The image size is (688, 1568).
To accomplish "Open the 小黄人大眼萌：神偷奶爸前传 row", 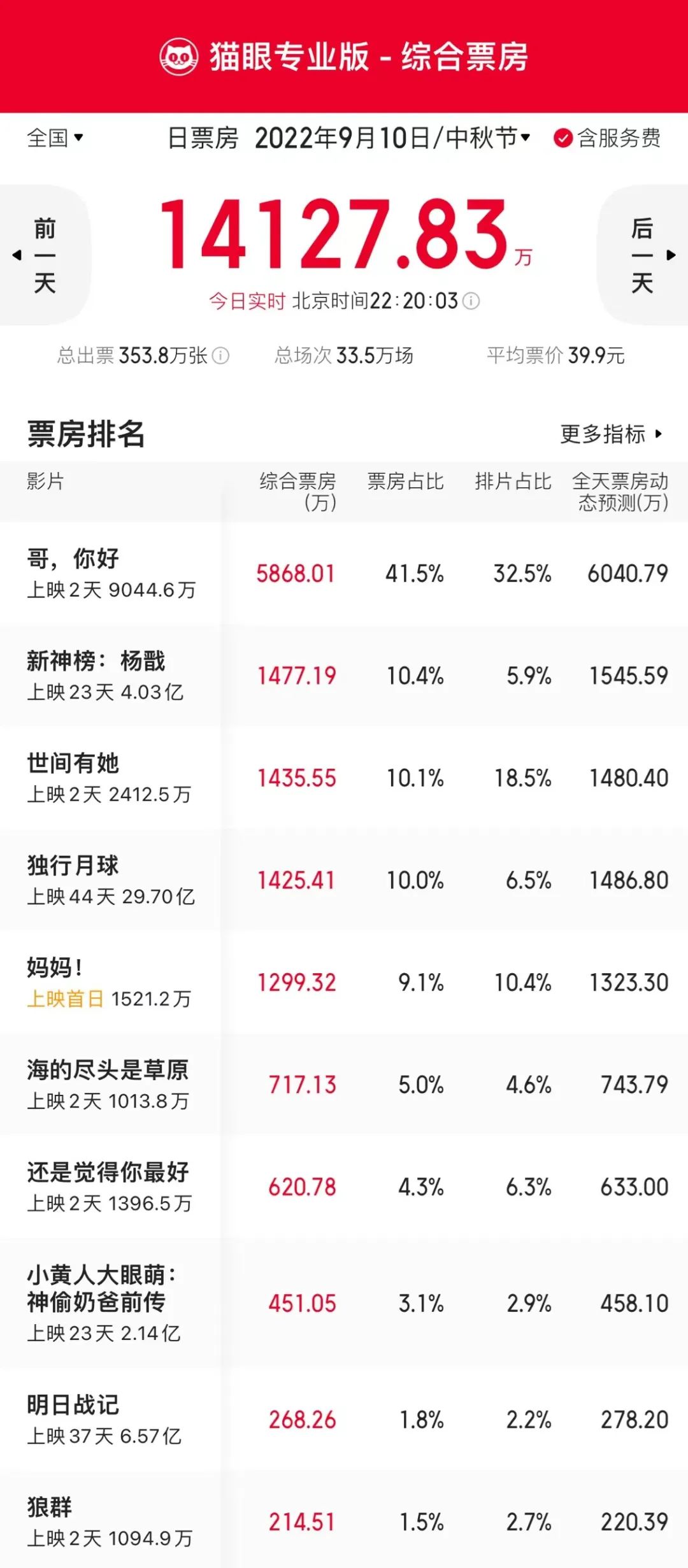I will coord(344,1303).
